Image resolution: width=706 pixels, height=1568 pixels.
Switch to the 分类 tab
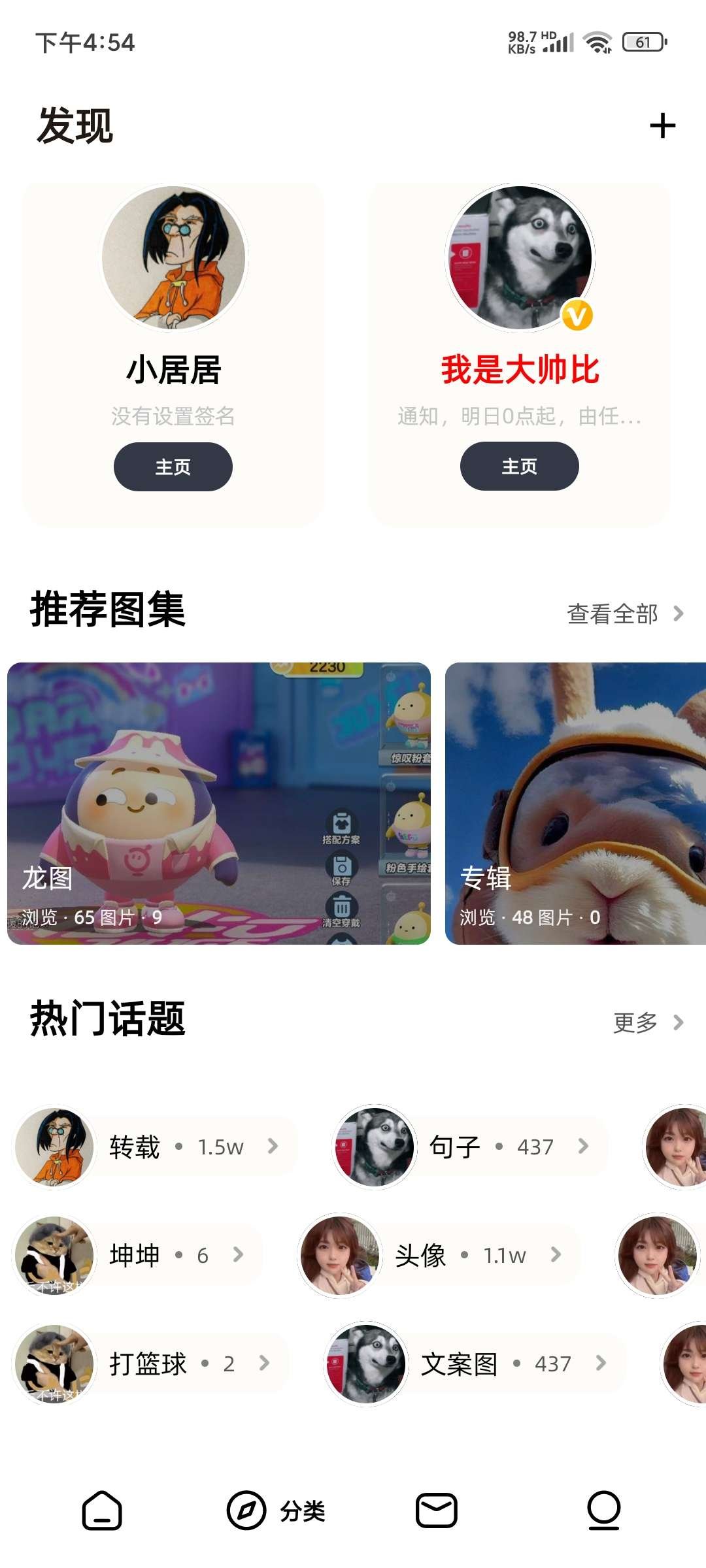point(276,1511)
